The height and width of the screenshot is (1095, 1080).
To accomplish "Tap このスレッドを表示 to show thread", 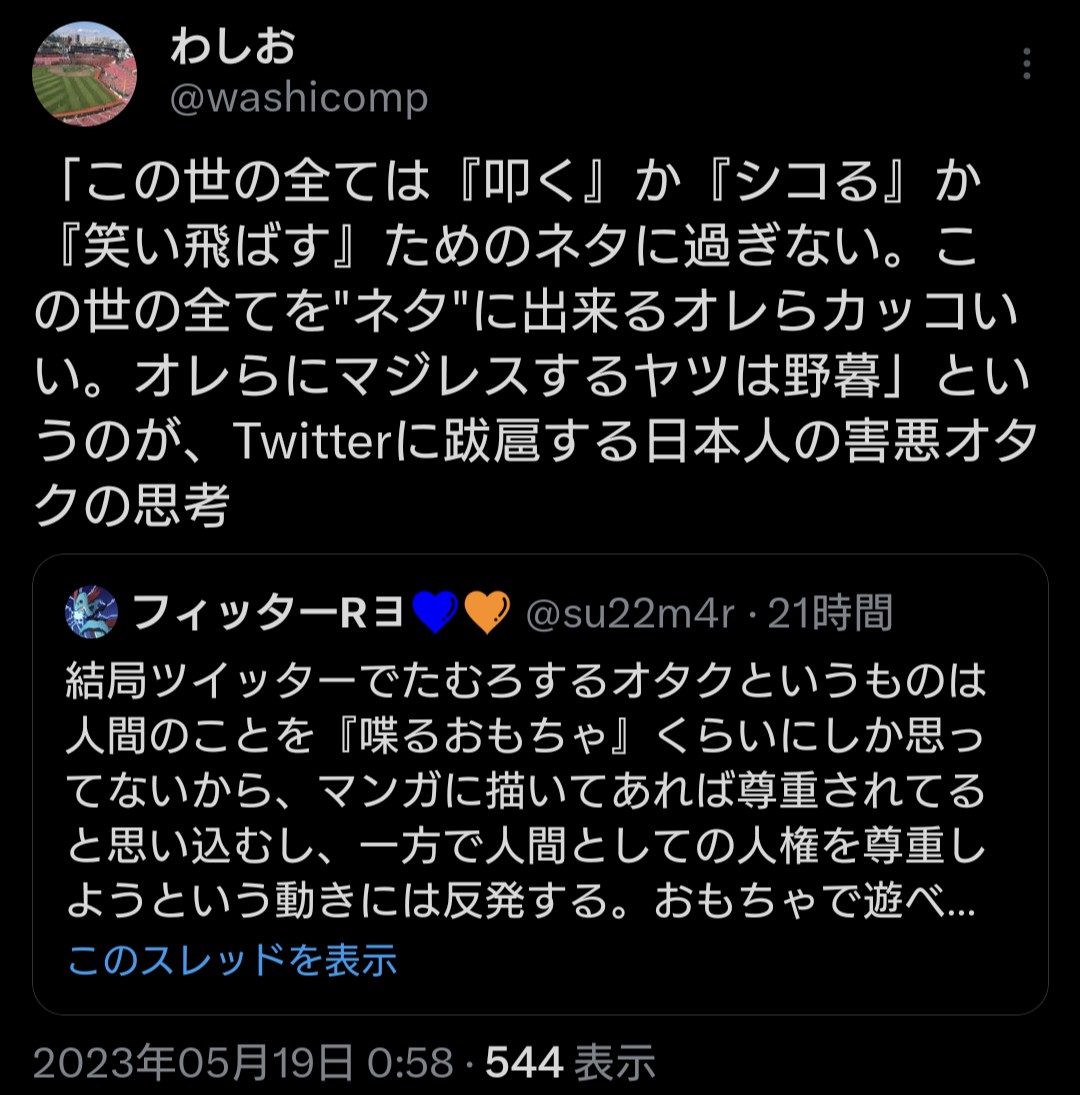I will pos(232,961).
